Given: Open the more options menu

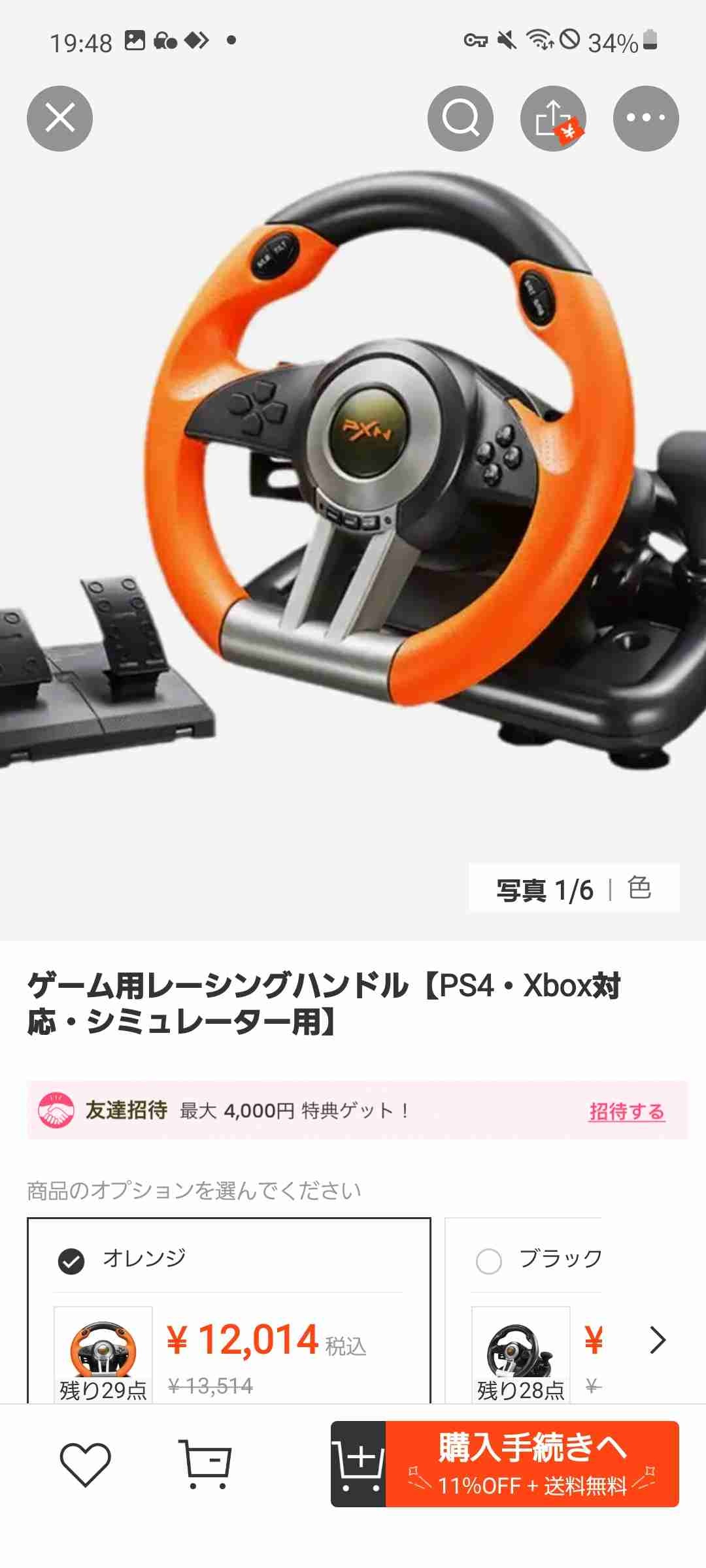Looking at the screenshot, I should point(647,118).
